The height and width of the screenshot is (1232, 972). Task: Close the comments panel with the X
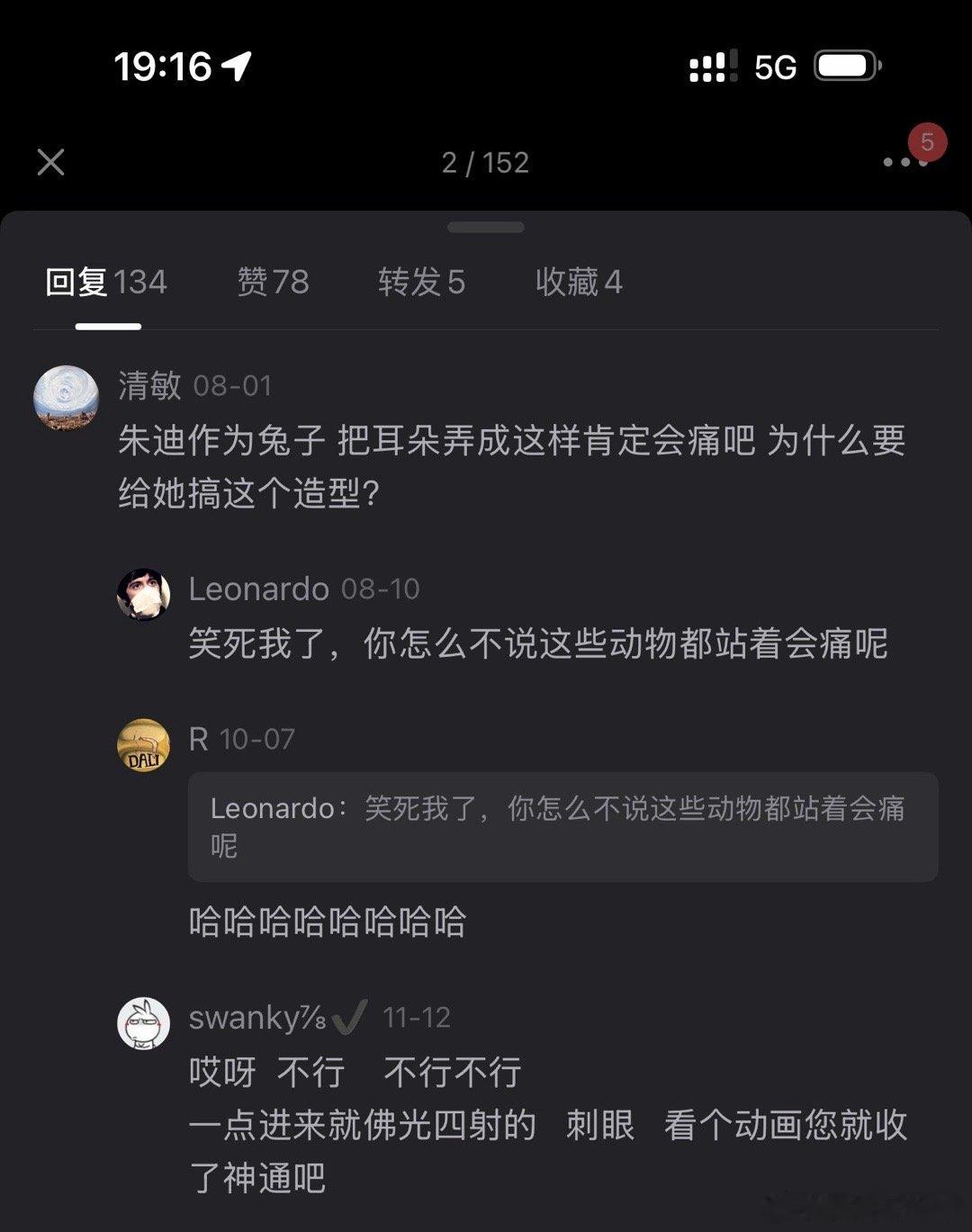coord(51,163)
